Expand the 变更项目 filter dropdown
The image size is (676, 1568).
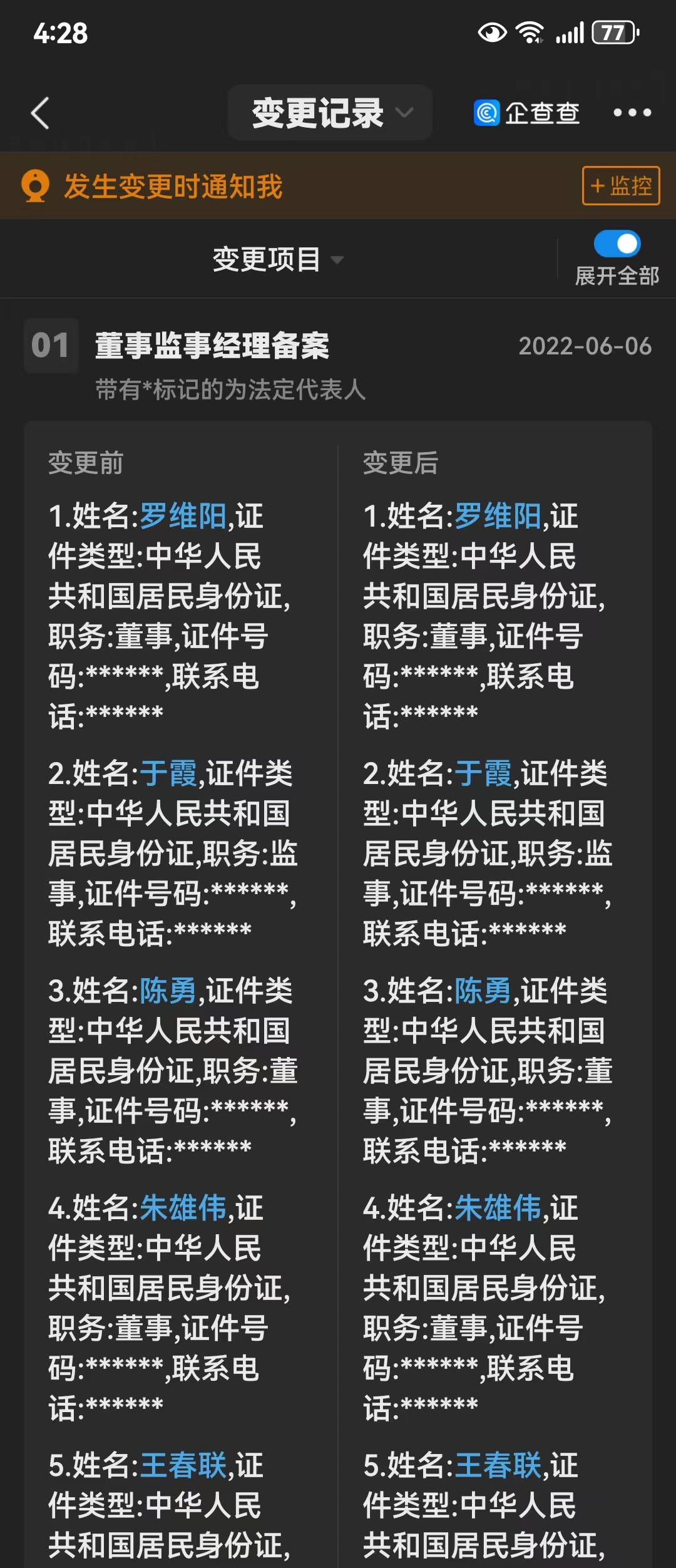(278, 259)
